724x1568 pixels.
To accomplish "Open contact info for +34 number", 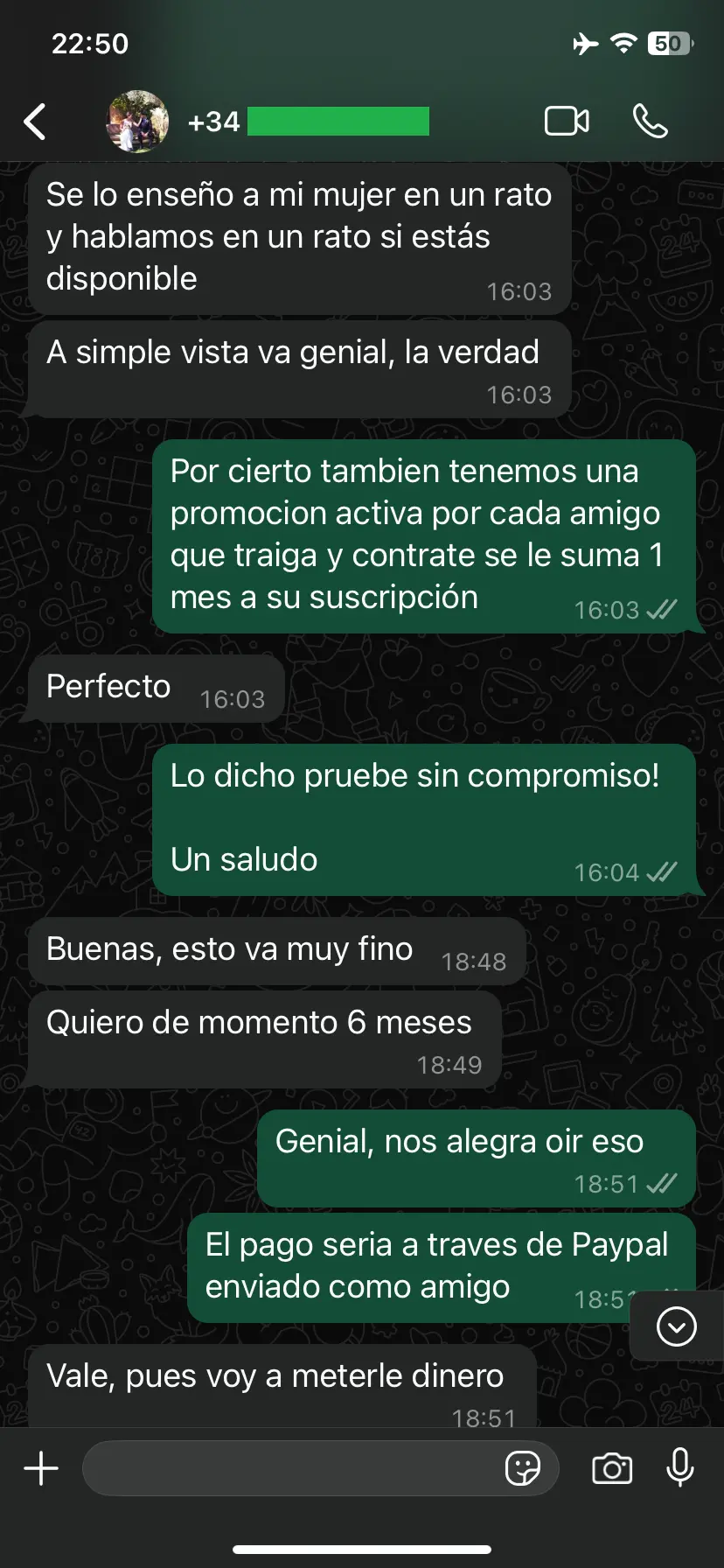I will 308,122.
